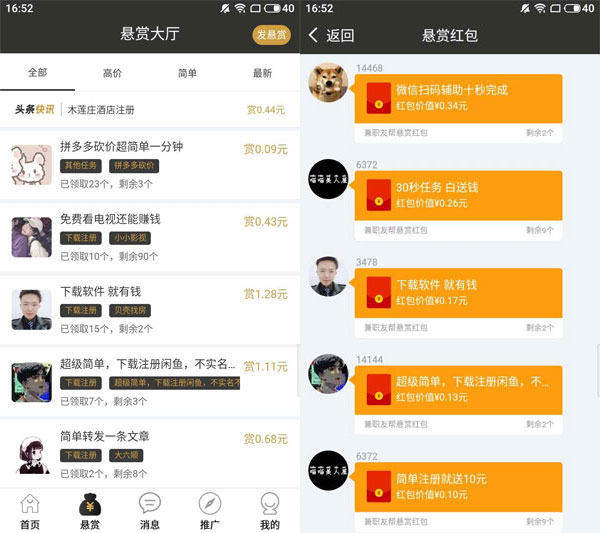Switch to the 高价 tab
Viewport: 600px width, 533px height.
pyautogui.click(x=112, y=73)
